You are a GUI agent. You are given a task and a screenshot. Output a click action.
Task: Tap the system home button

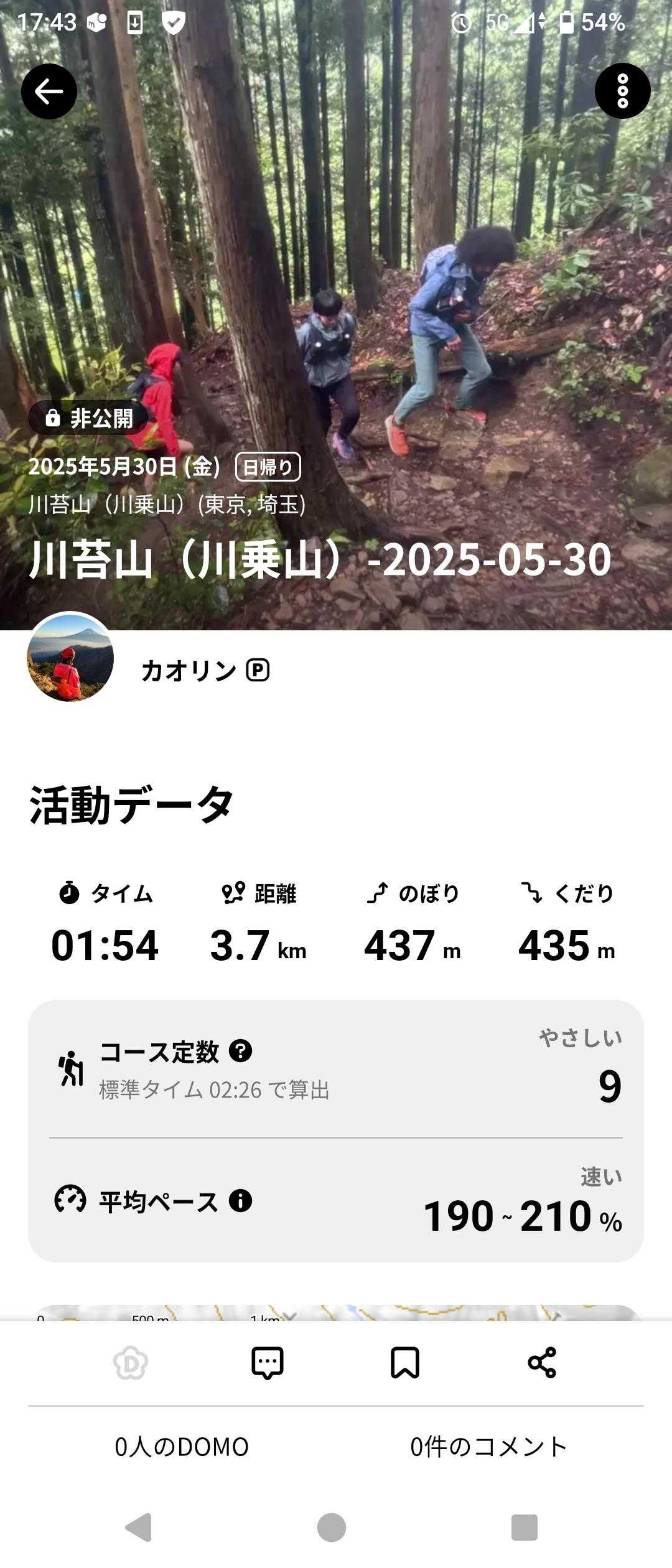pos(331,1527)
